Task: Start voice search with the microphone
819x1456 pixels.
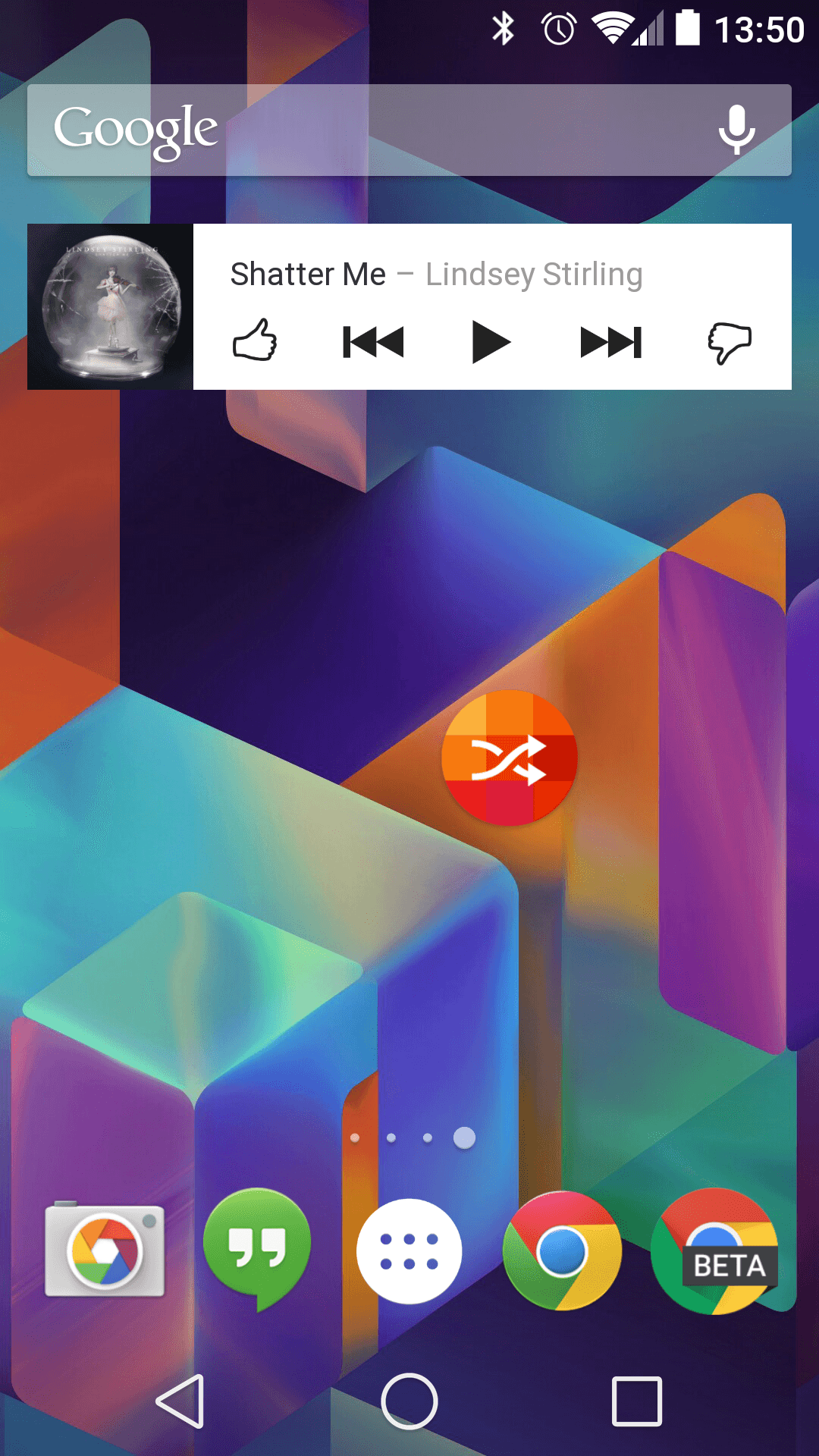Action: (x=736, y=130)
